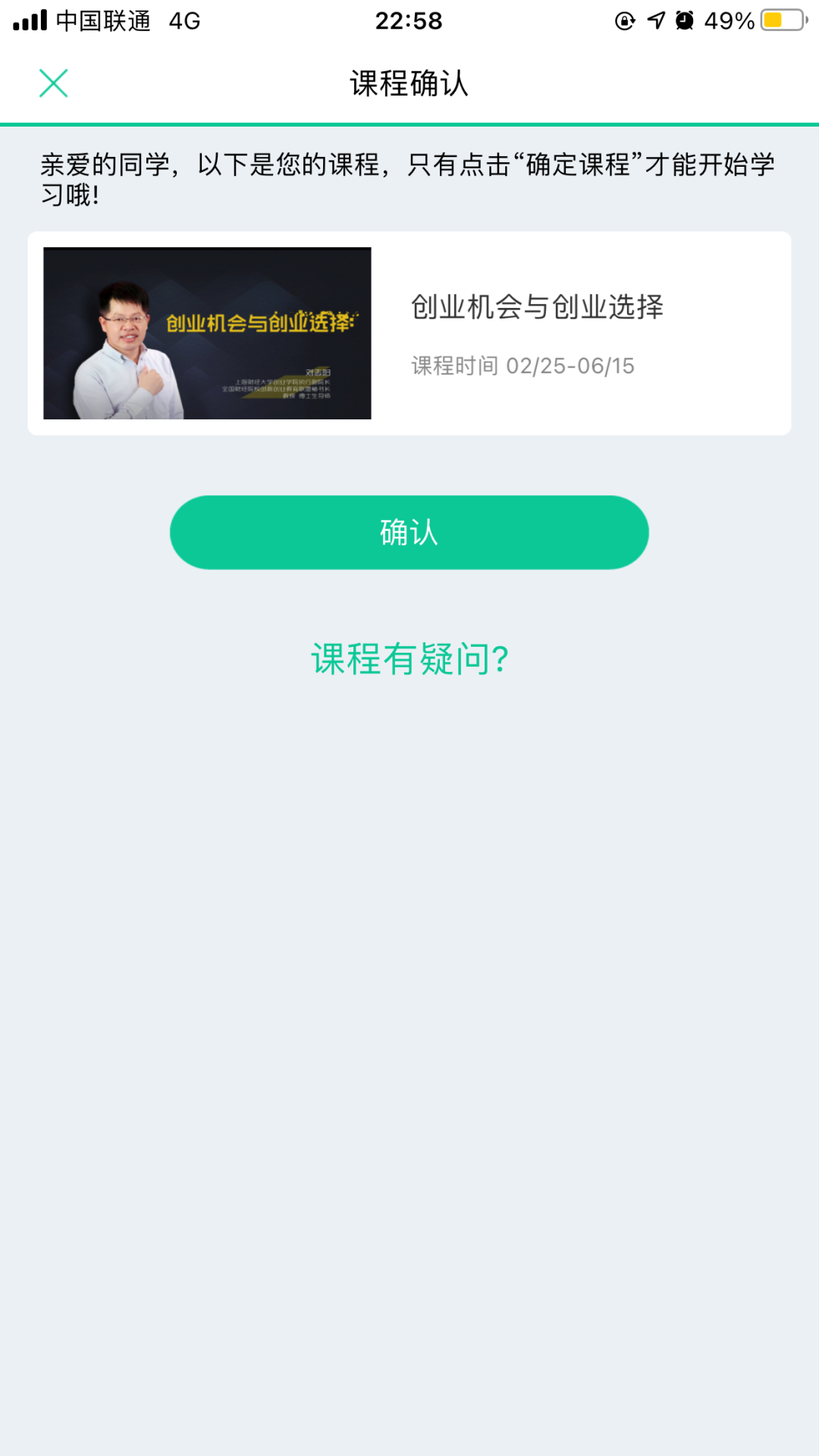819x1456 pixels.
Task: Close the 课程确认 page
Action: coord(53,83)
